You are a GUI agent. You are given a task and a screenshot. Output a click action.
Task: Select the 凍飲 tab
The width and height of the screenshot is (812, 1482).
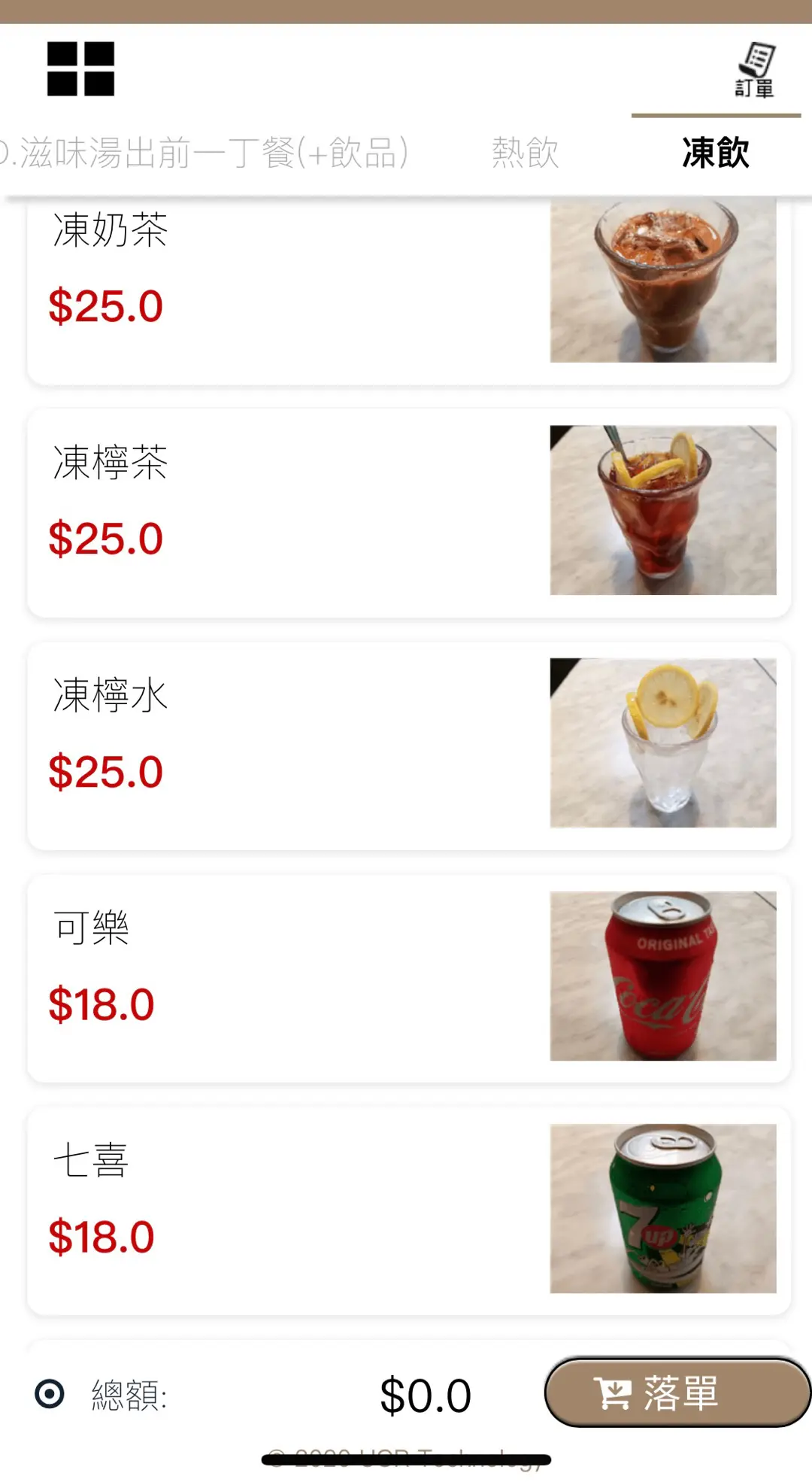(715, 153)
